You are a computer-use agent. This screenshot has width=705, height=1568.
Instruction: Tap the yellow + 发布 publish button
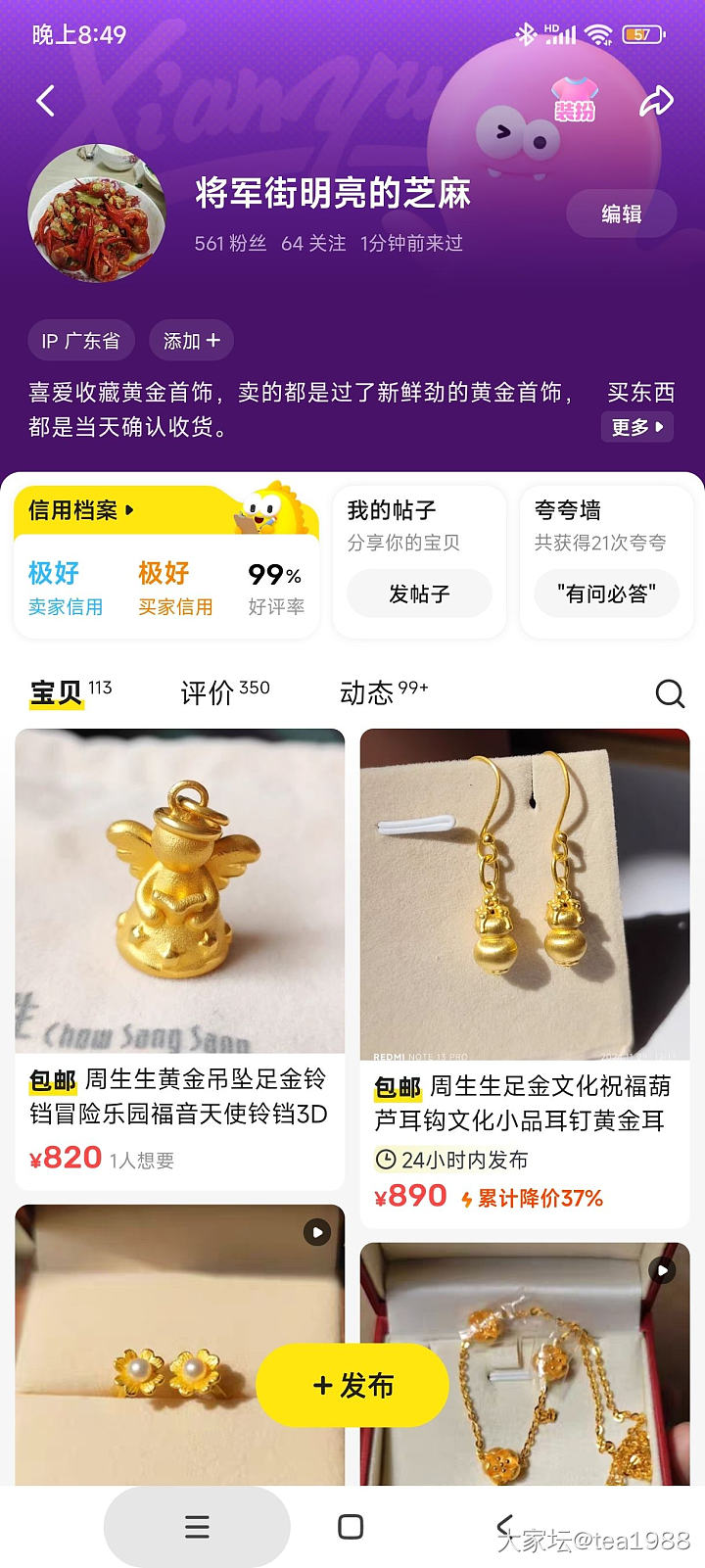tap(352, 1385)
